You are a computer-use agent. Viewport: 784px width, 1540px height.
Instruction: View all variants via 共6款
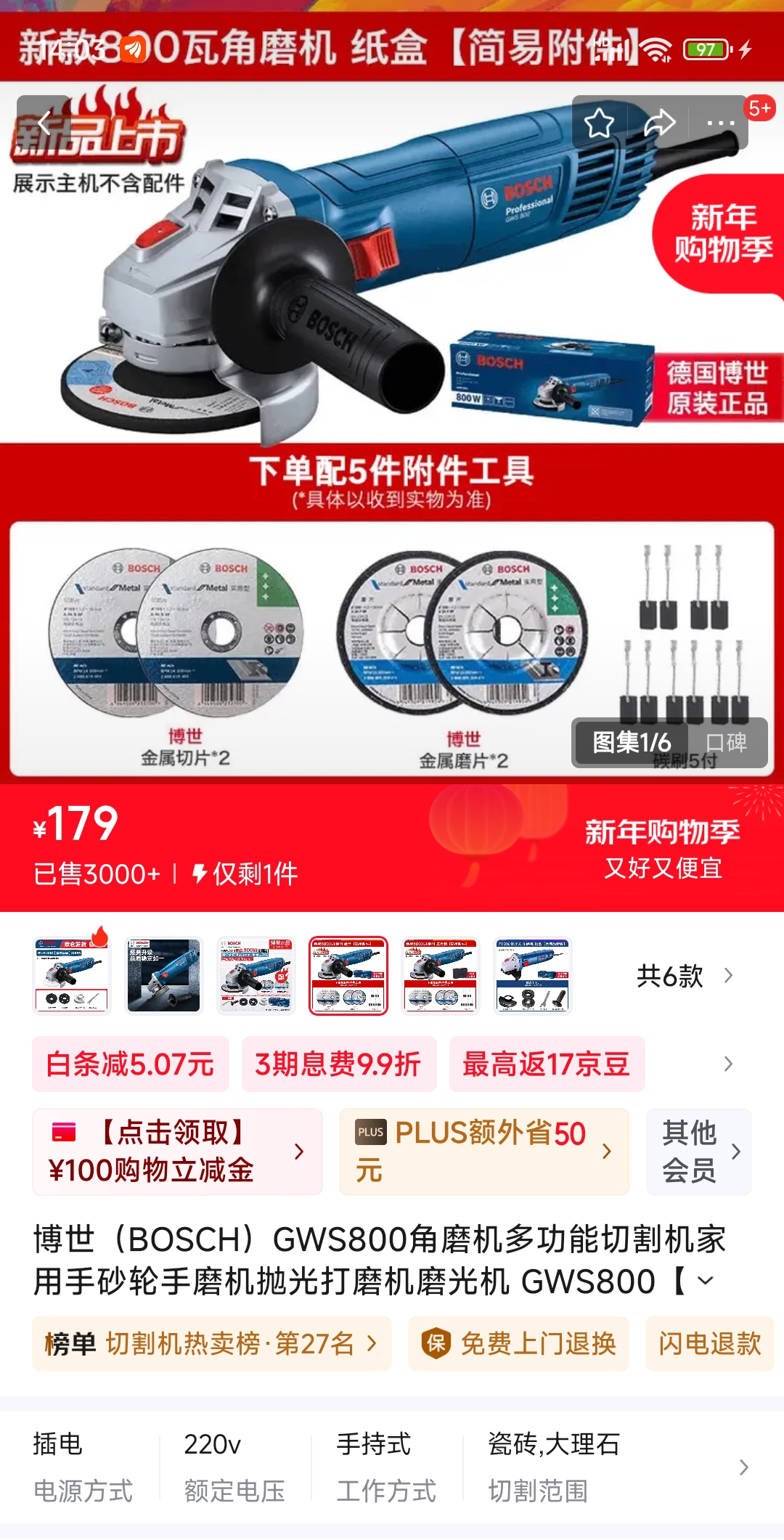pyautogui.click(x=684, y=976)
